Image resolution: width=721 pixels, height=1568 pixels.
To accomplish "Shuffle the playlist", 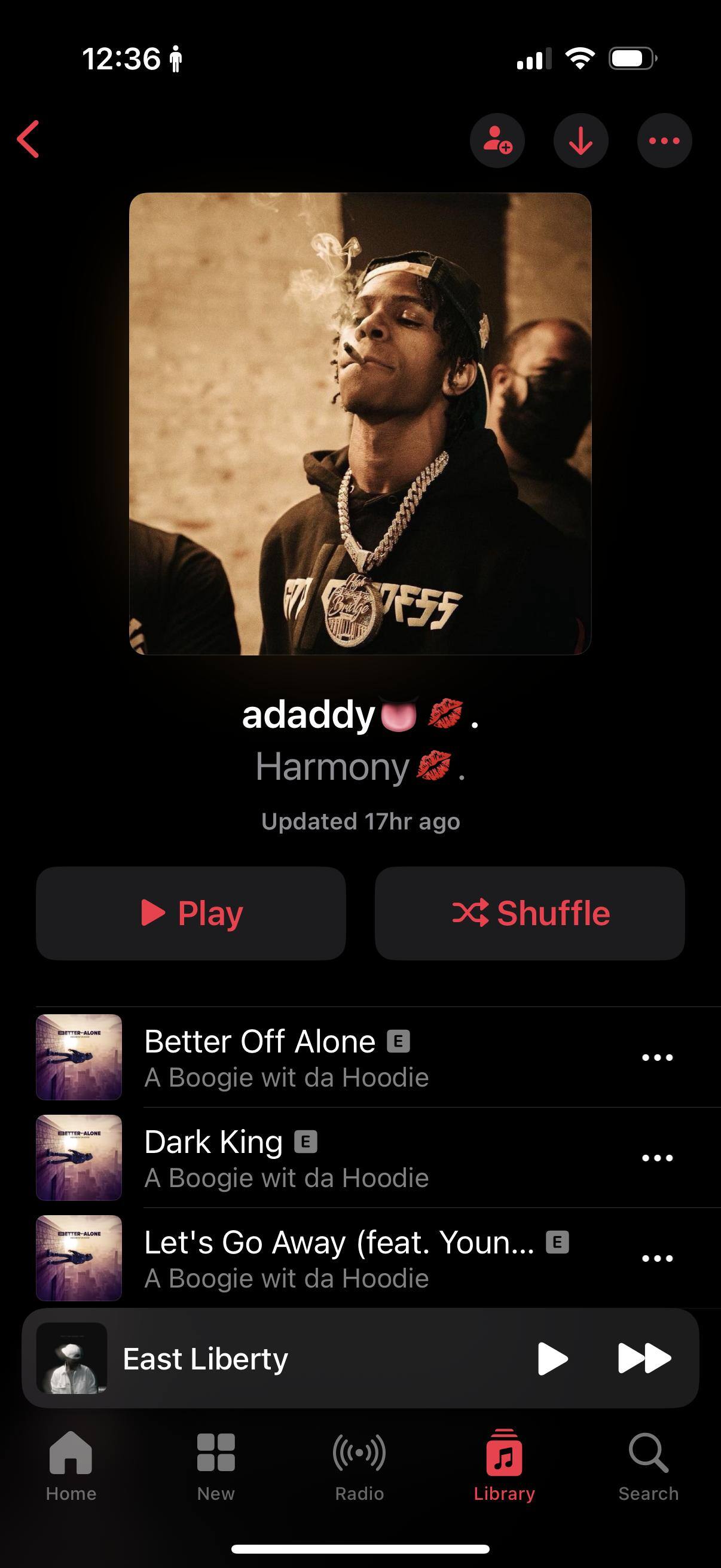I will (529, 913).
